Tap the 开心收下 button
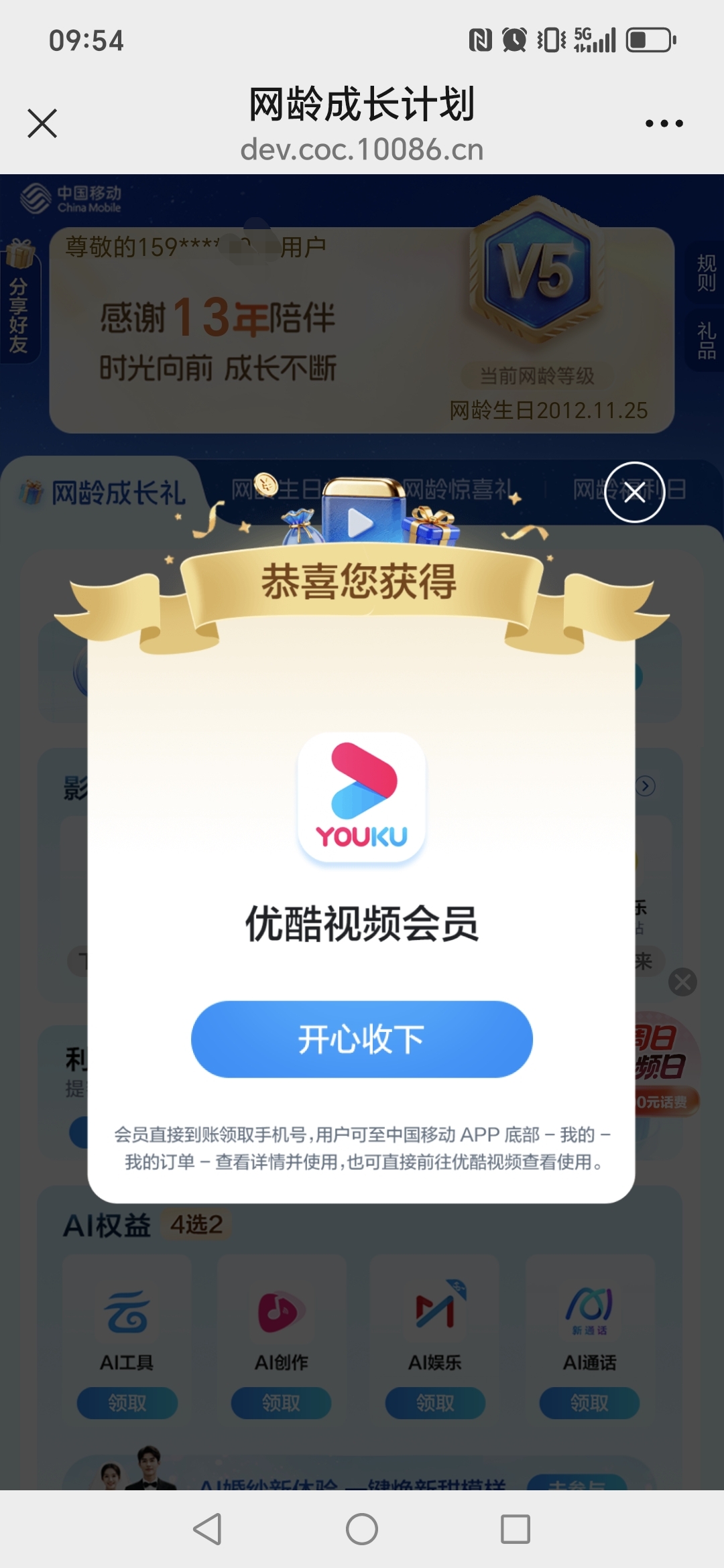Image resolution: width=724 pixels, height=1568 pixels. click(361, 1039)
